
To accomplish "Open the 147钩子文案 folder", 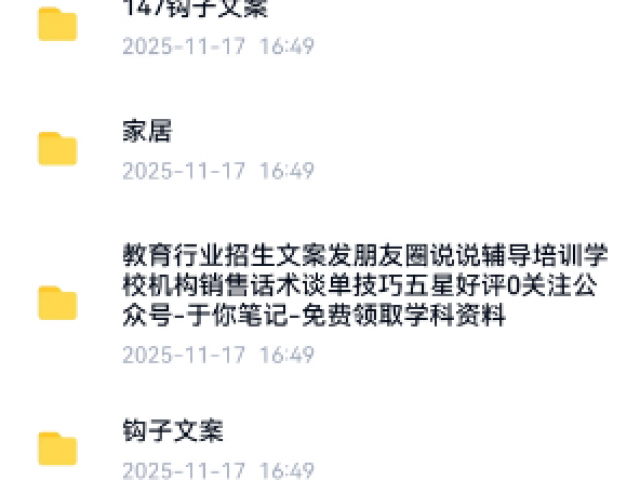I will [196, 12].
